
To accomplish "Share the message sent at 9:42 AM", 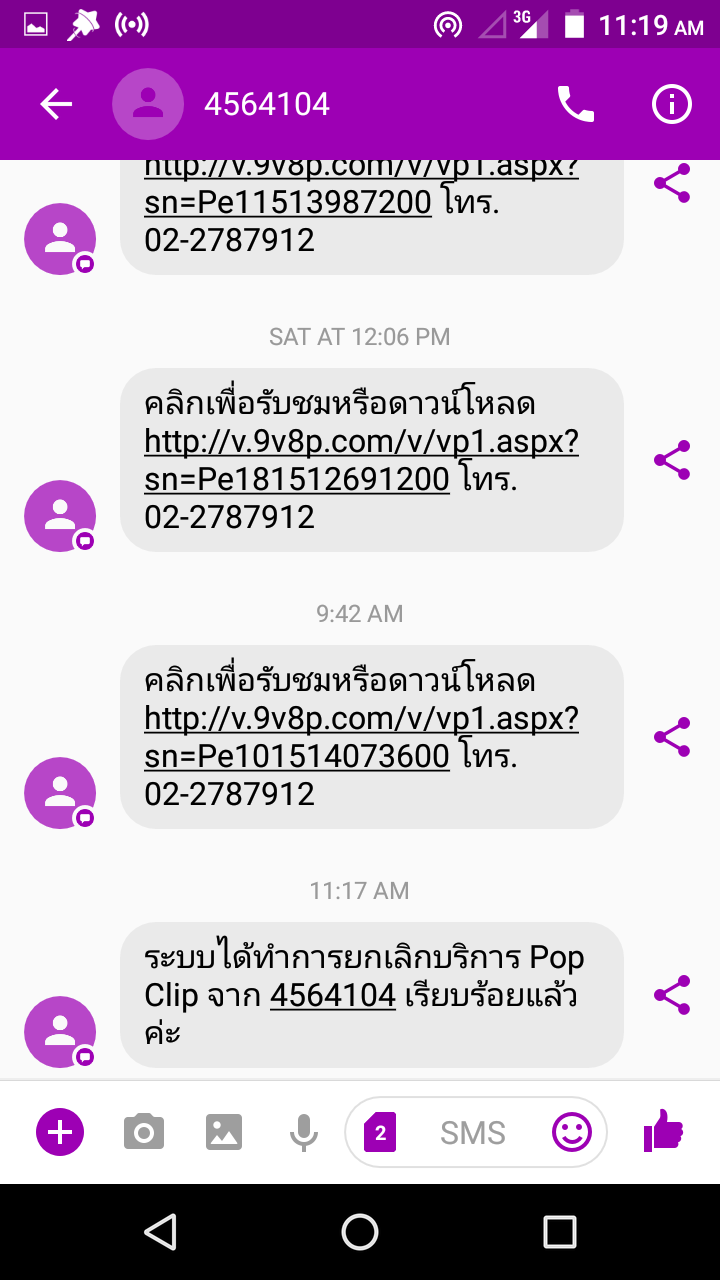I will [x=672, y=737].
